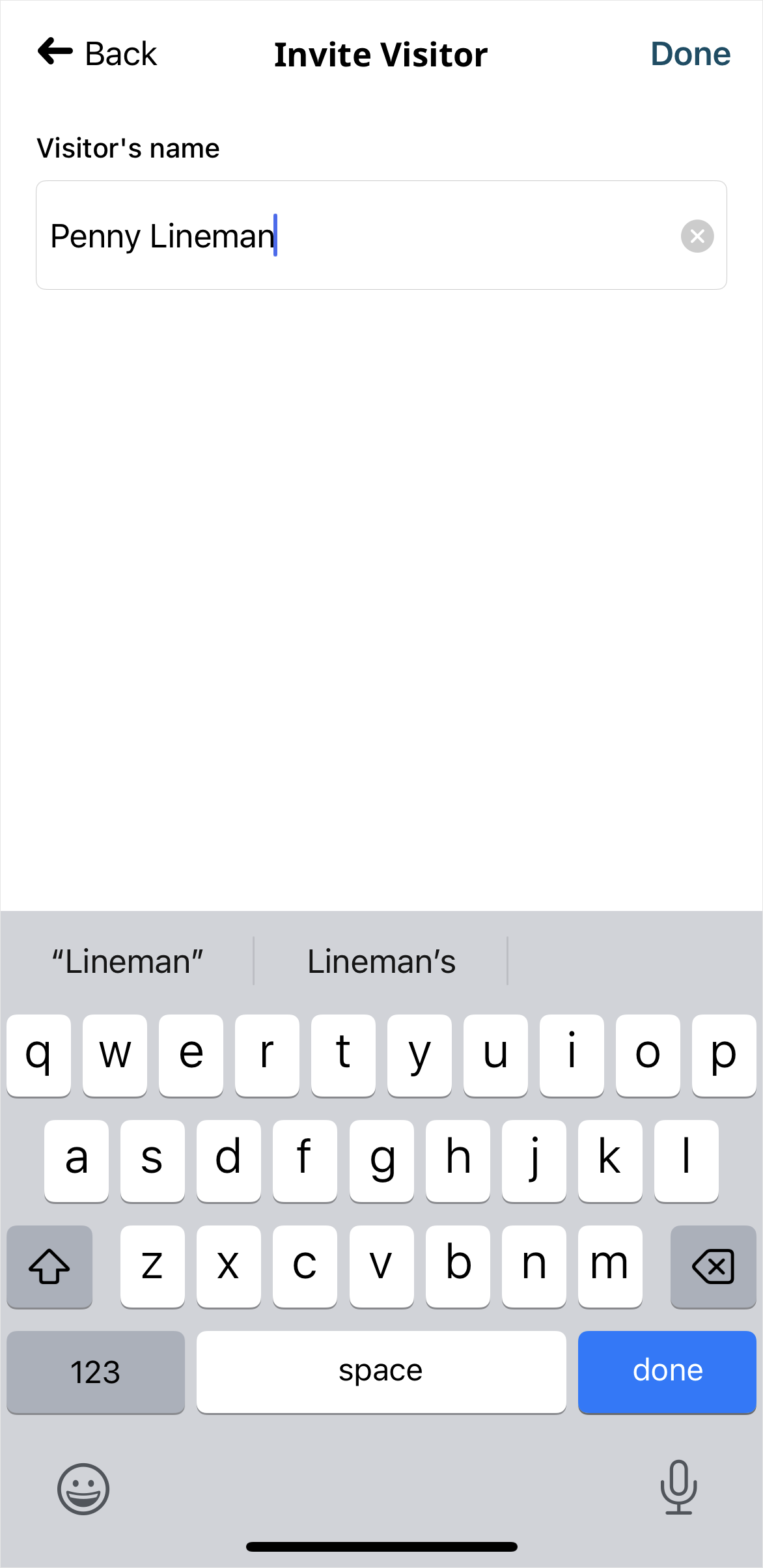The image size is (763, 1568).
Task: Hit the backspace key
Action: [x=713, y=1266]
